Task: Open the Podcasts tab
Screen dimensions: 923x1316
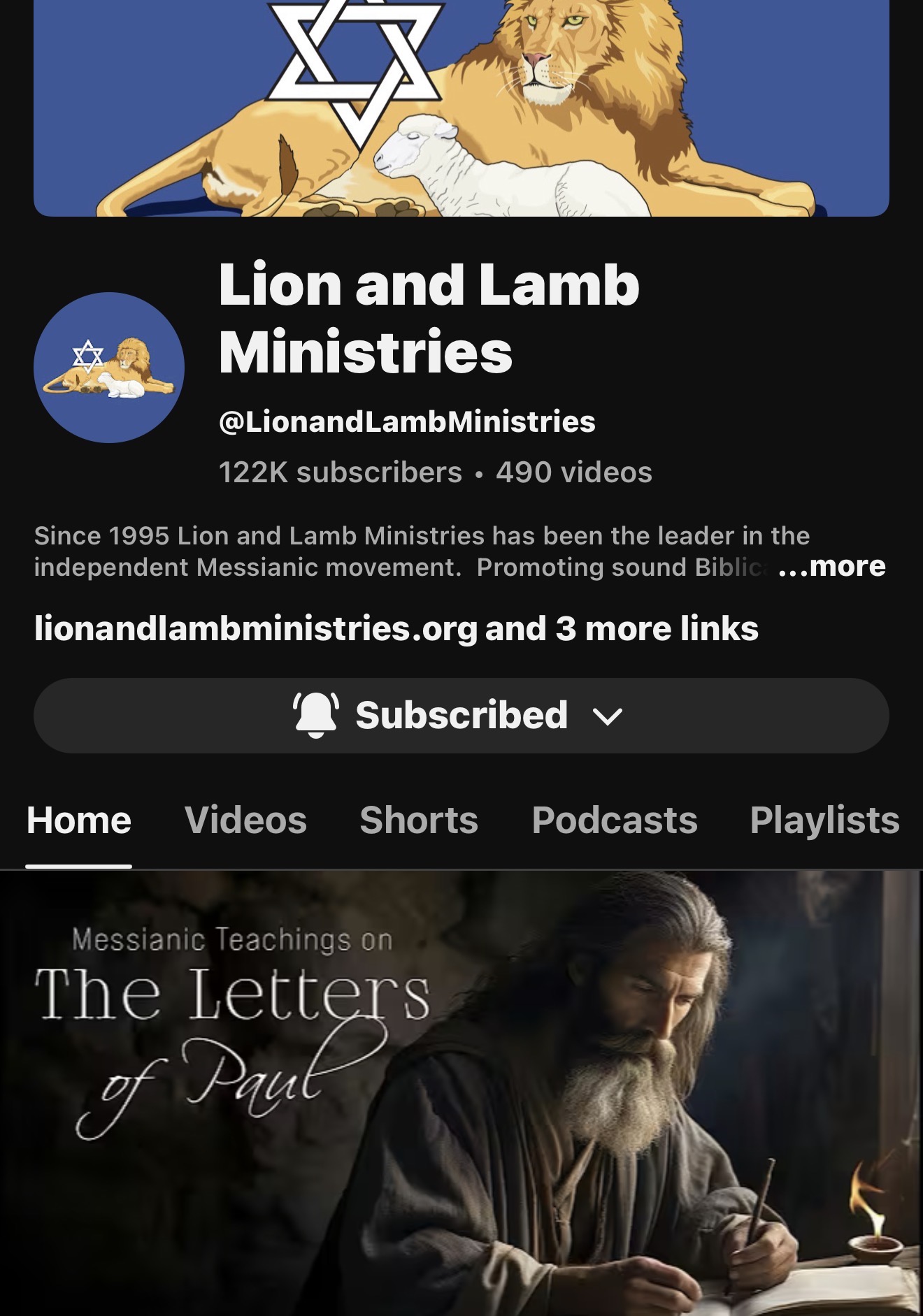Action: tap(614, 820)
